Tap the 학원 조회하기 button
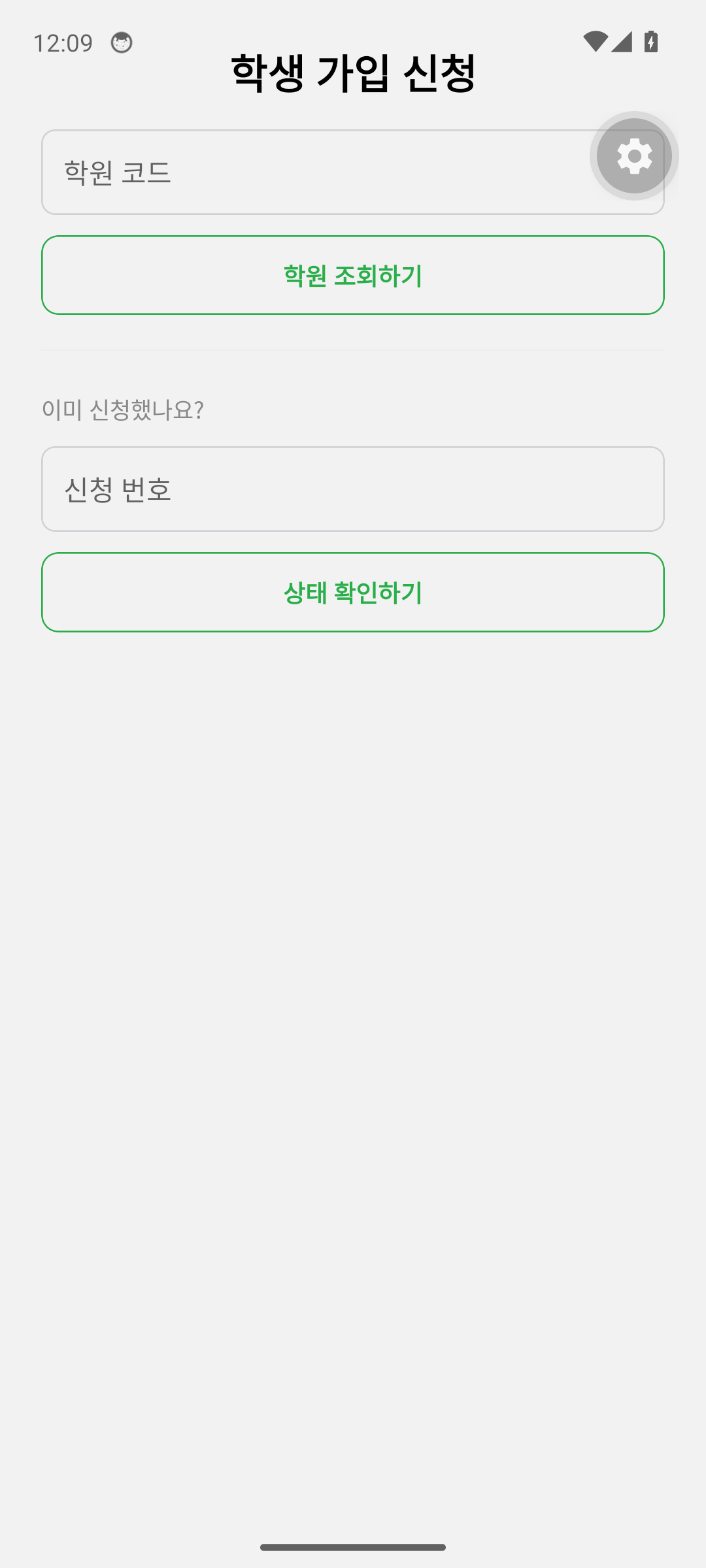 (353, 275)
